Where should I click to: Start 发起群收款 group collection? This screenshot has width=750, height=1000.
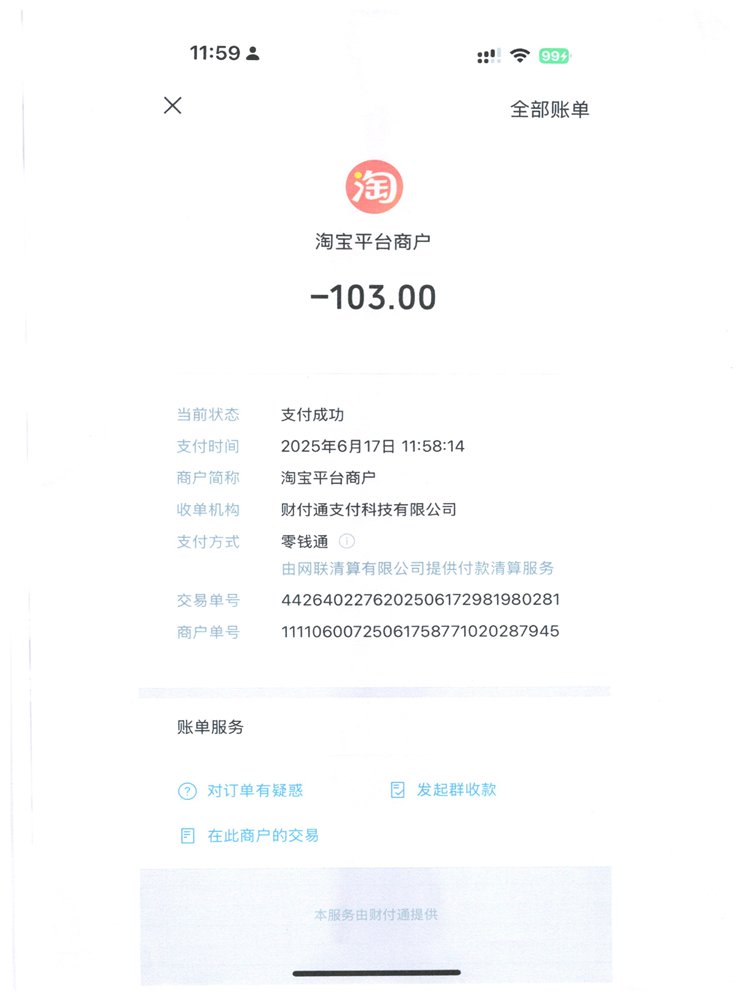[x=443, y=790]
